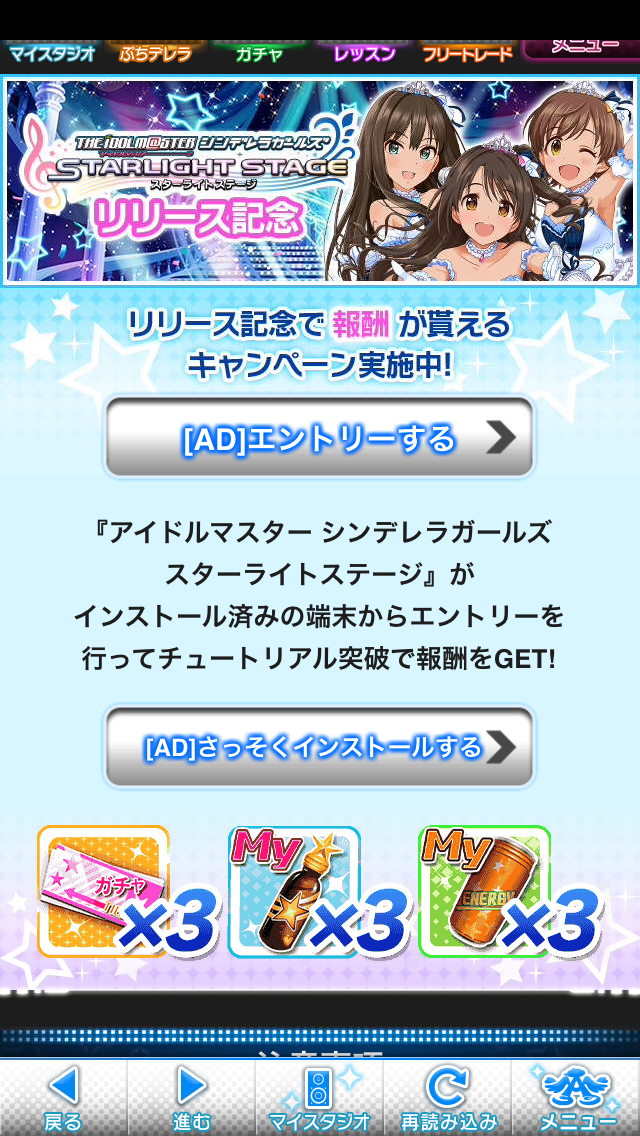
Task: Tap [AD]さっそくインストールする button
Action: [x=320, y=747]
